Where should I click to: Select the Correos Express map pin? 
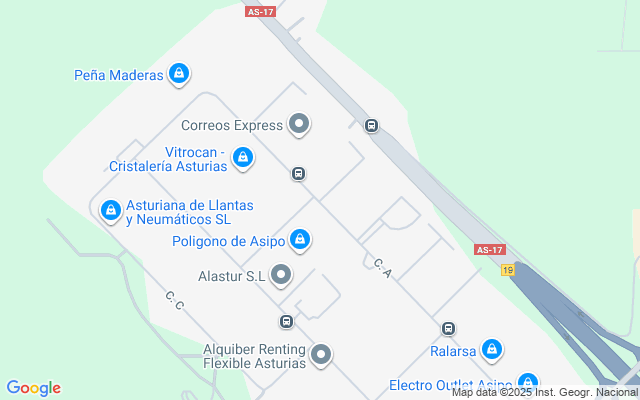coord(299,125)
